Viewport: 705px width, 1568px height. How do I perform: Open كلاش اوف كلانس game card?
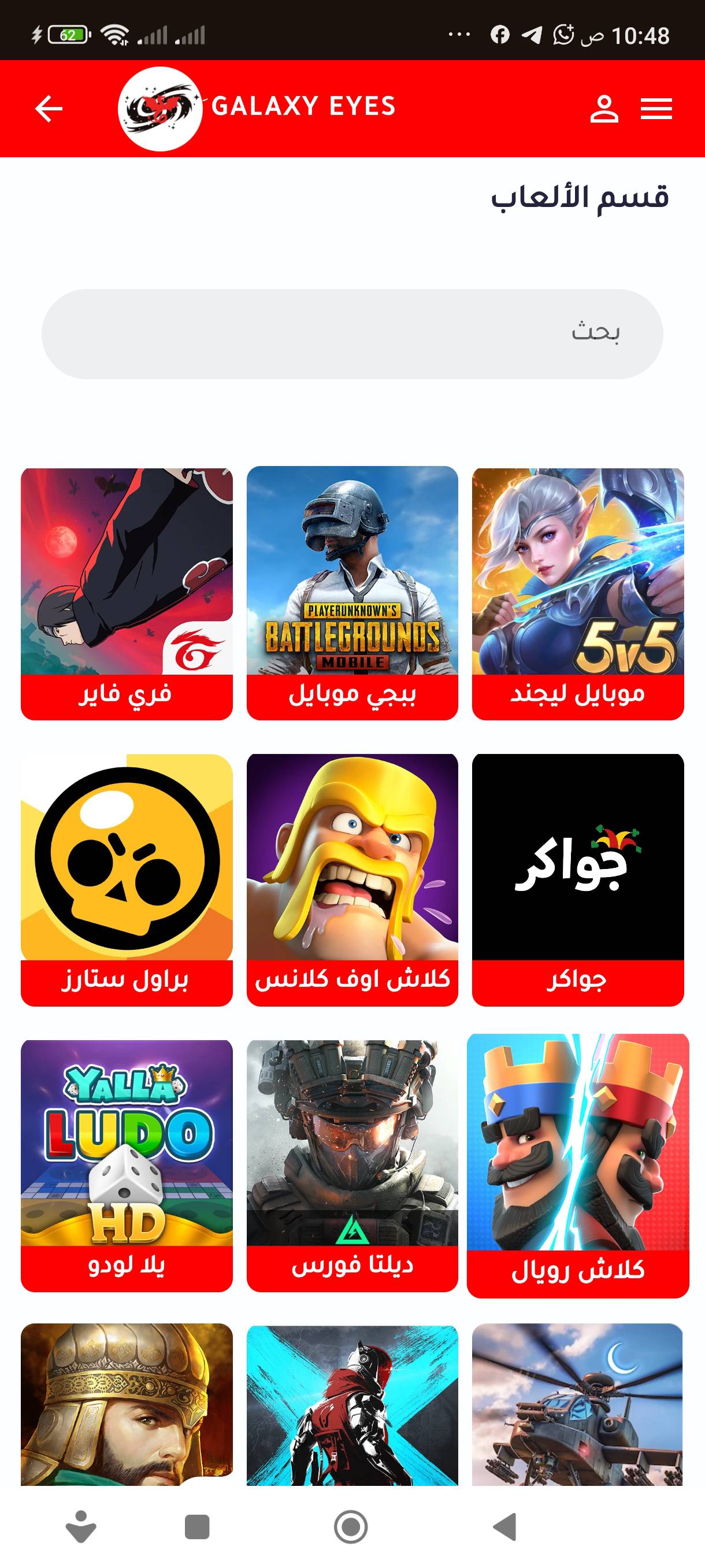(352, 879)
